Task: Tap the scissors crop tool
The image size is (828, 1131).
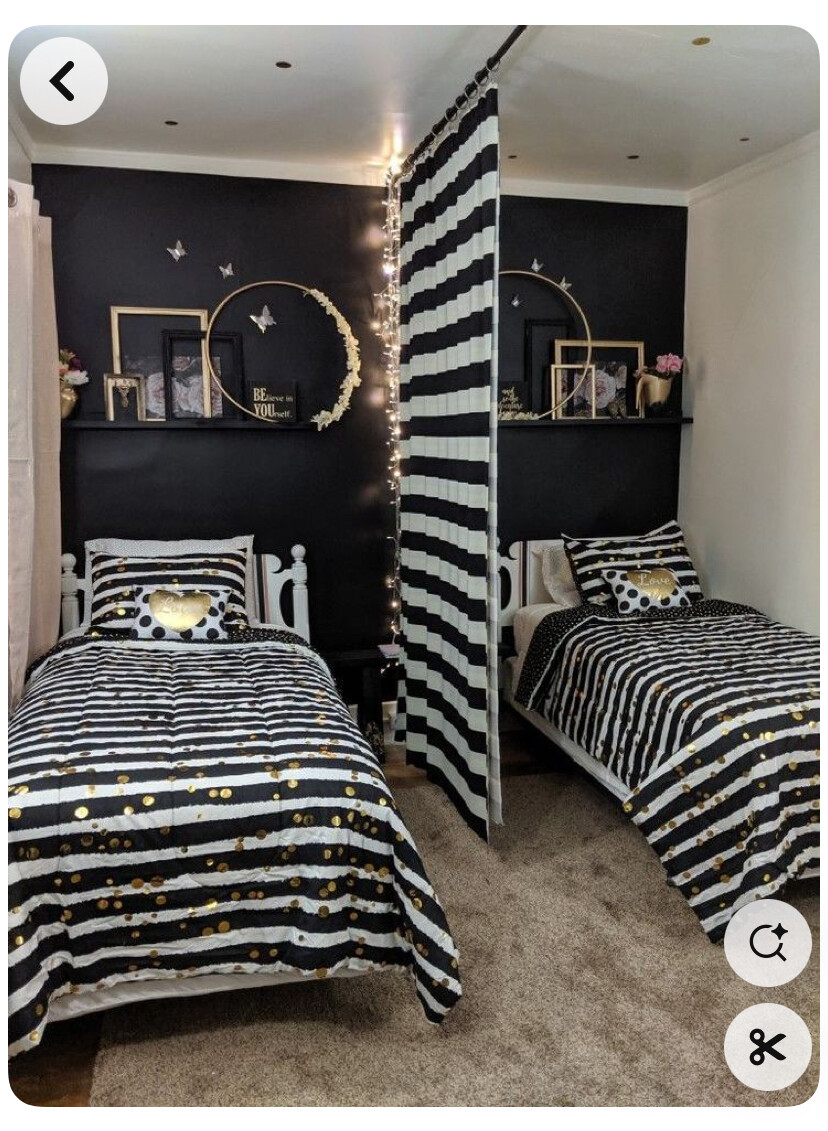Action: 767,1046
